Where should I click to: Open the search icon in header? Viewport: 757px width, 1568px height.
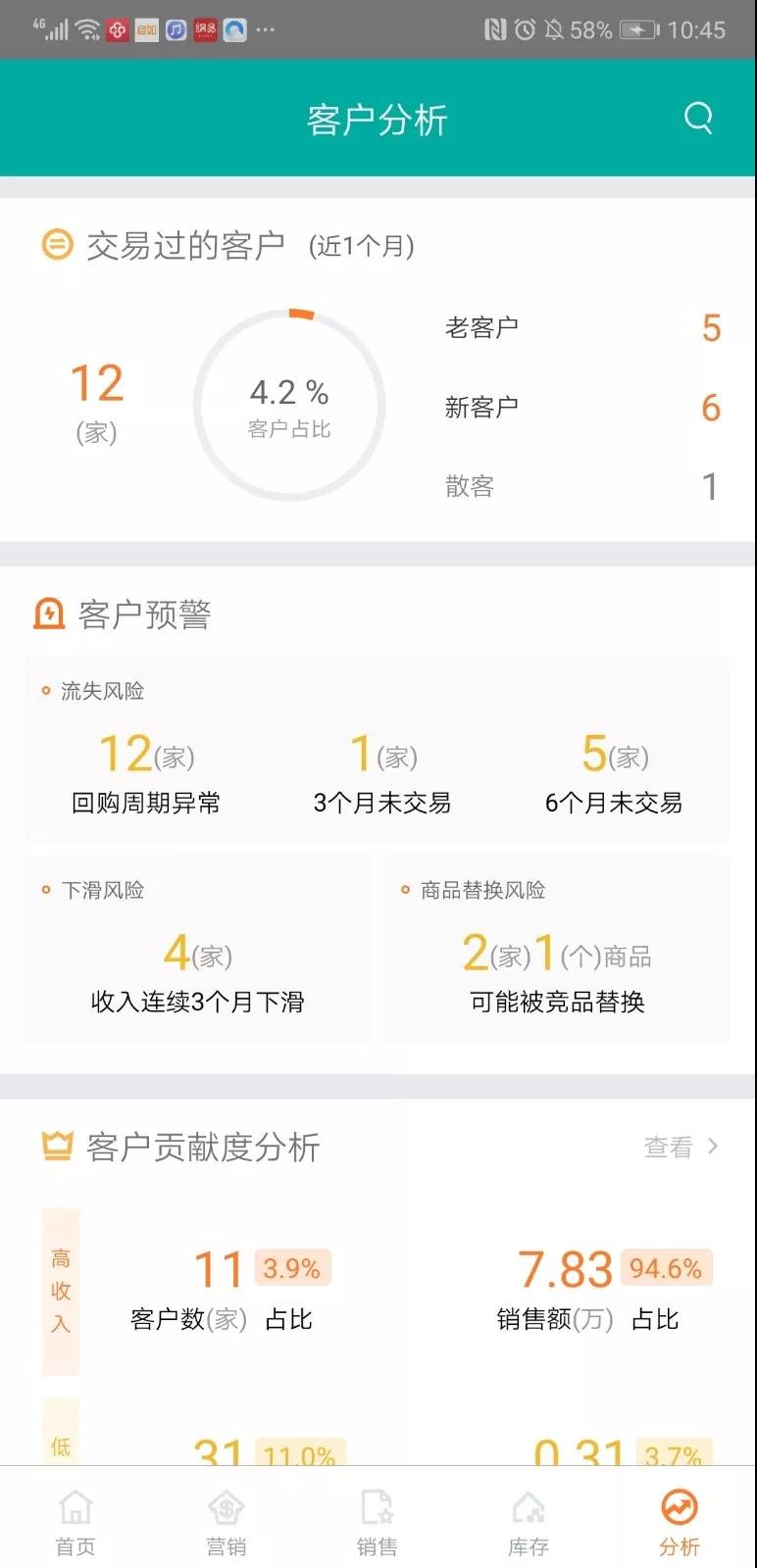click(x=698, y=119)
